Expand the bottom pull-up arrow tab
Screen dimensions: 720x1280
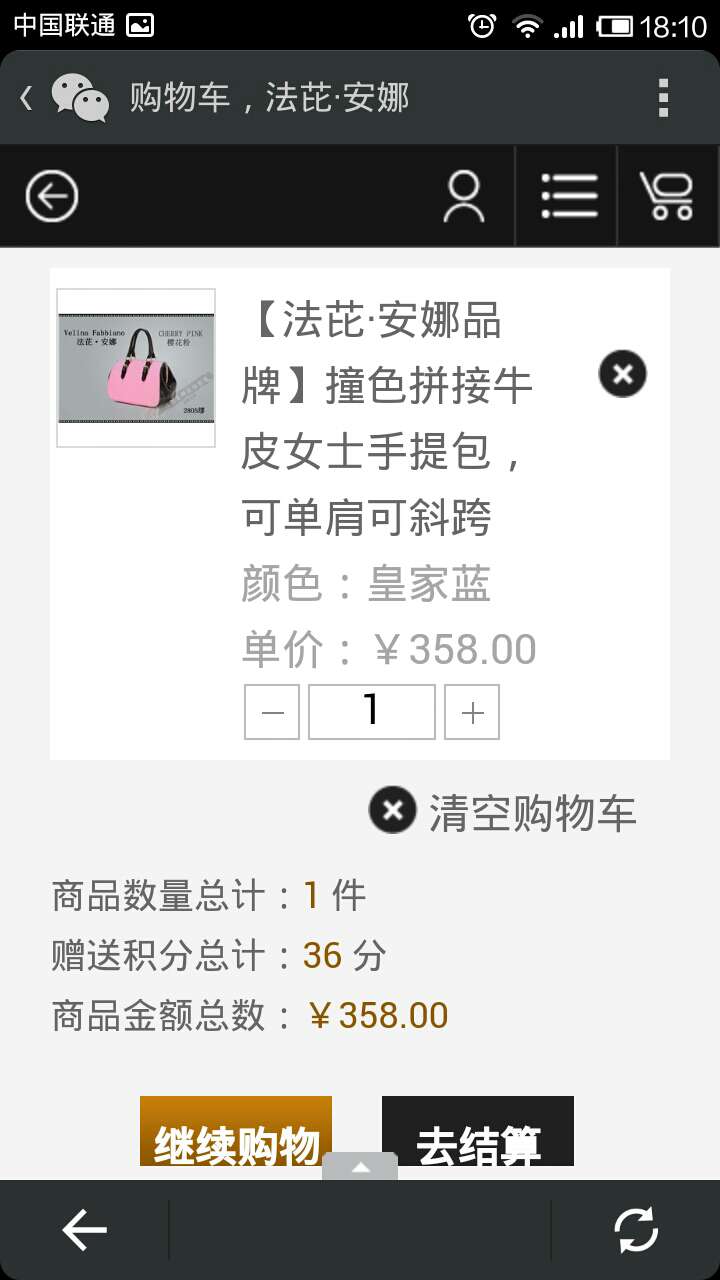(x=360, y=1166)
